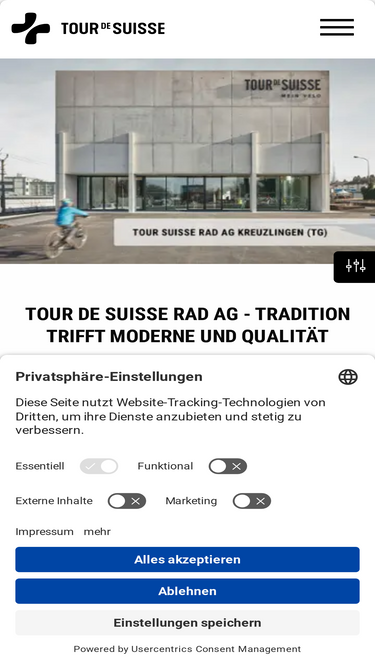This screenshot has width=375, height=667.
Task: Turn on Externe Inhalte toggle
Action: point(127,501)
